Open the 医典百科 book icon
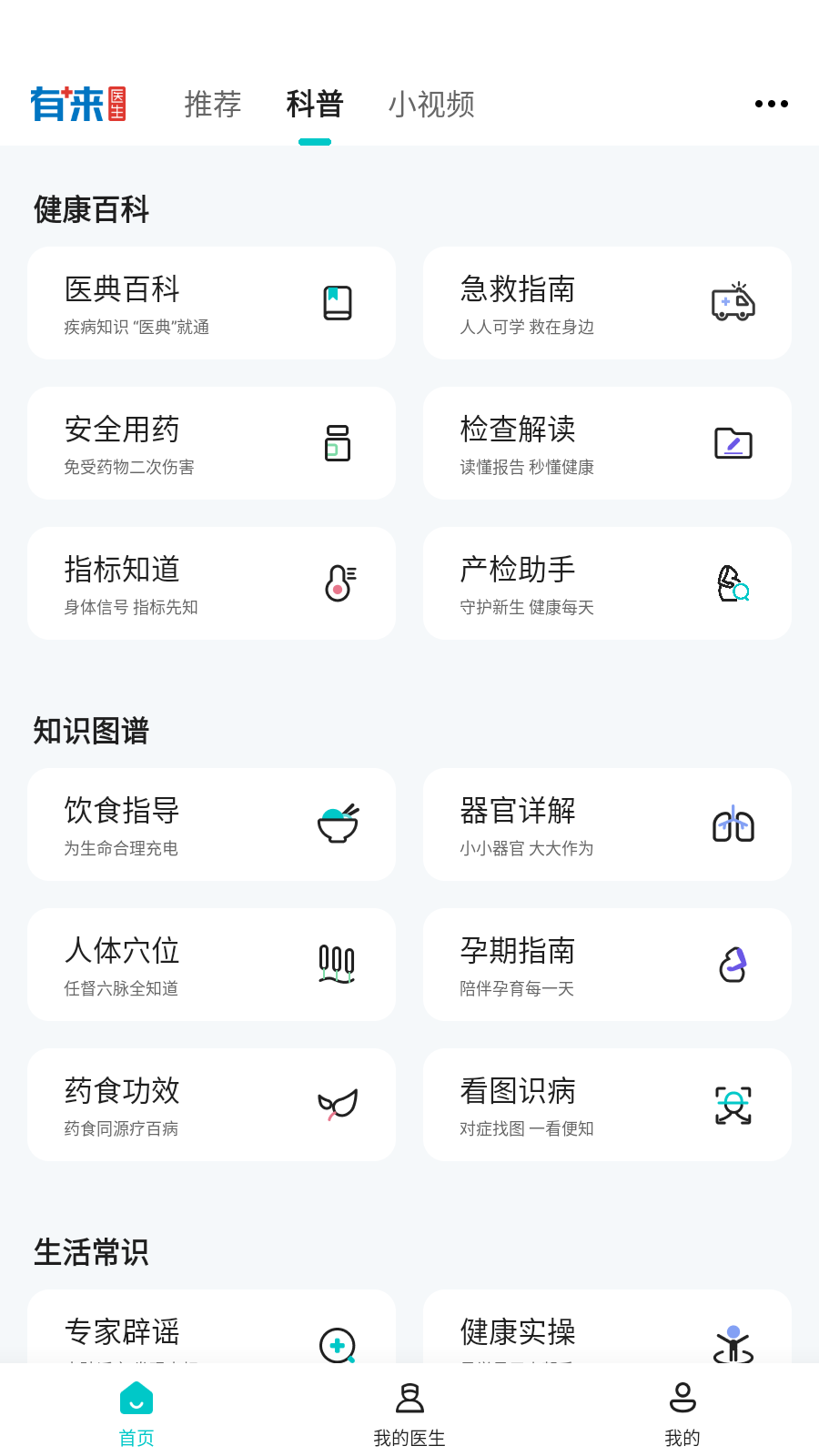Screen dimensions: 819x1456 [337, 302]
